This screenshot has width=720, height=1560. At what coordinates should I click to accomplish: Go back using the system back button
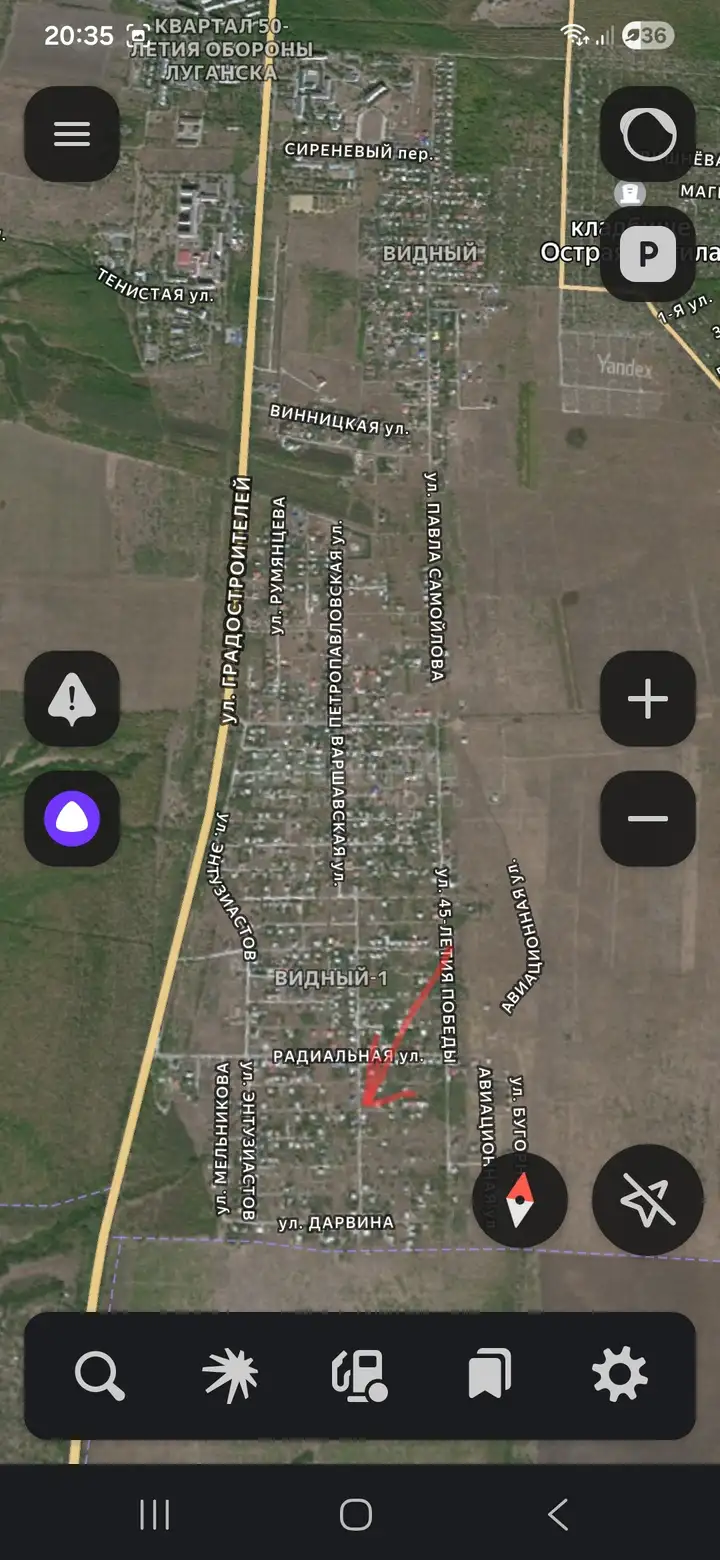point(558,1515)
